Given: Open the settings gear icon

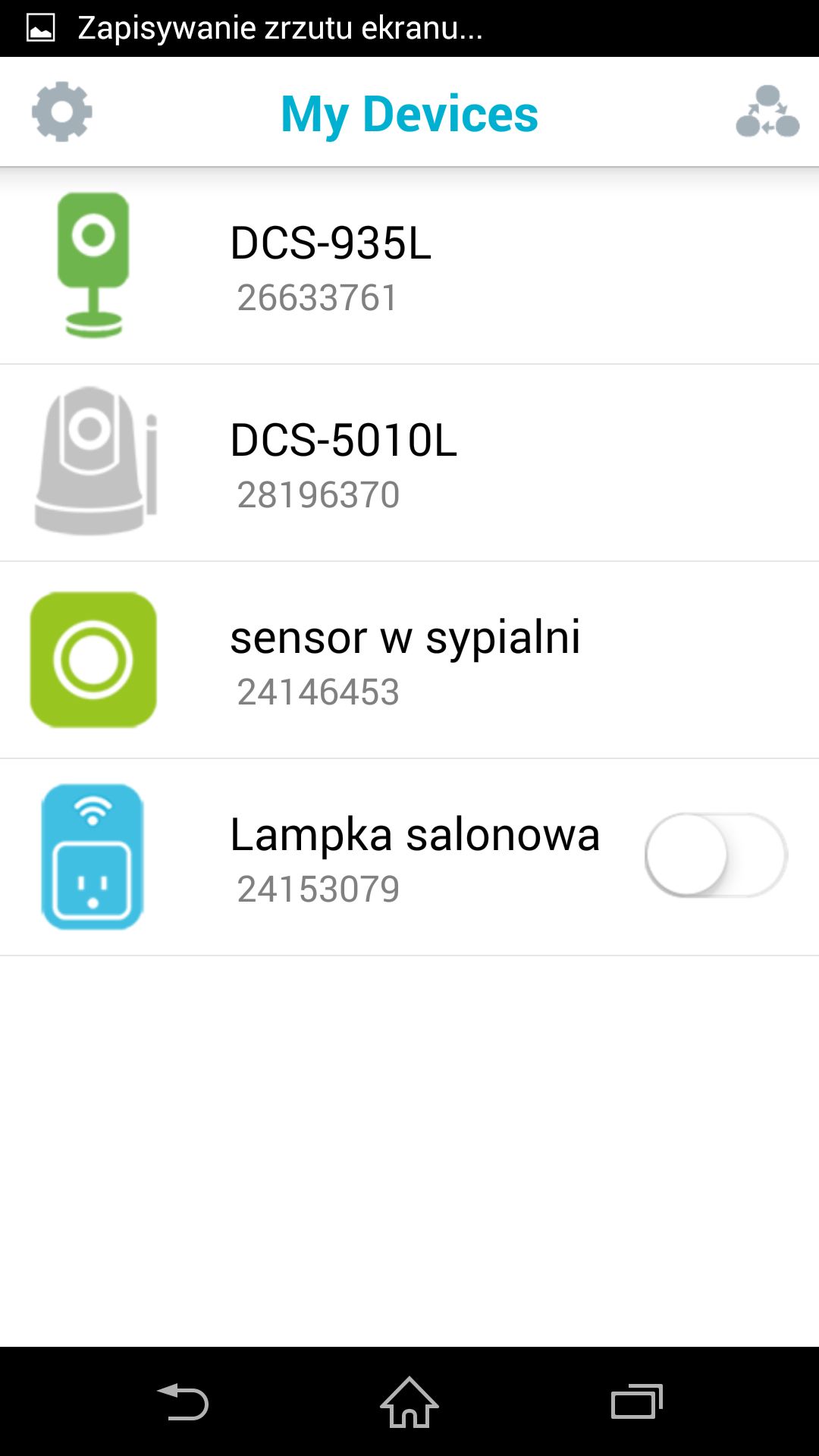Looking at the screenshot, I should (x=62, y=111).
